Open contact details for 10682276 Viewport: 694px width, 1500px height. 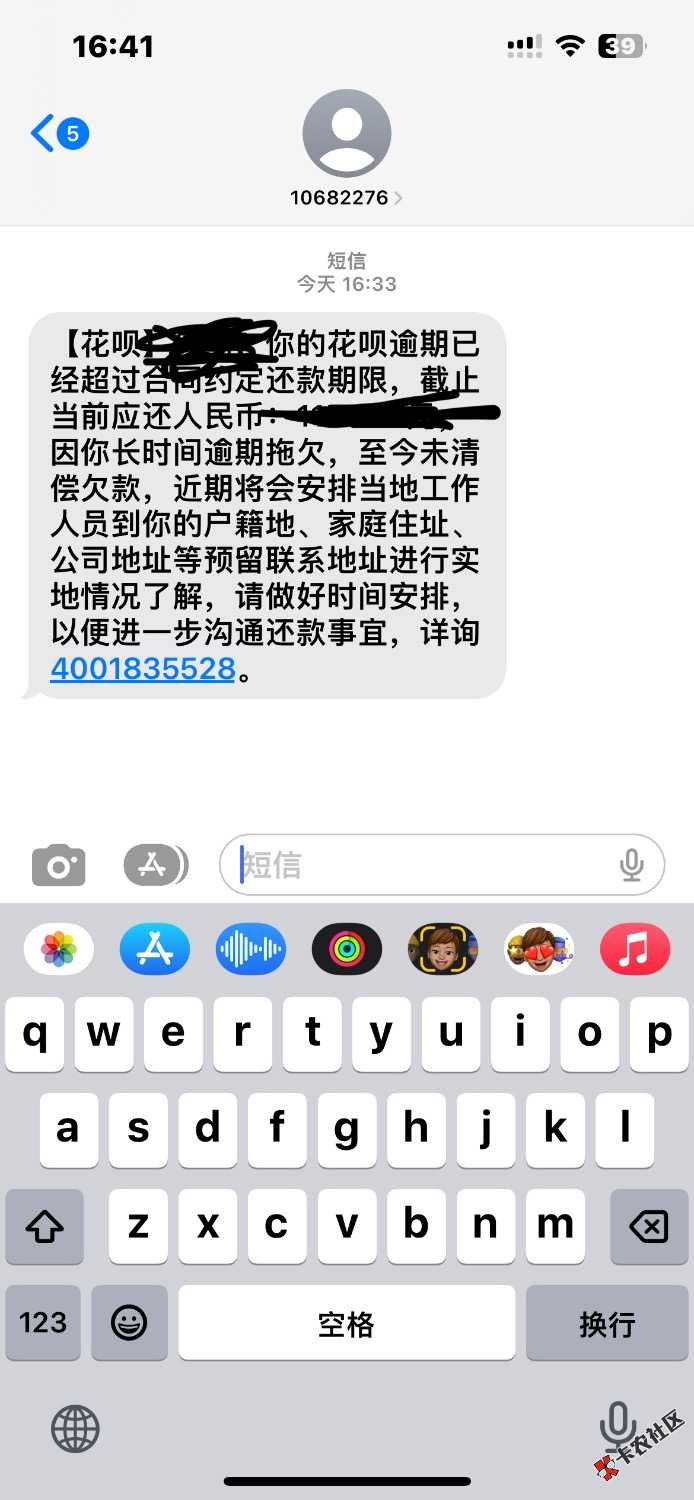(346, 150)
